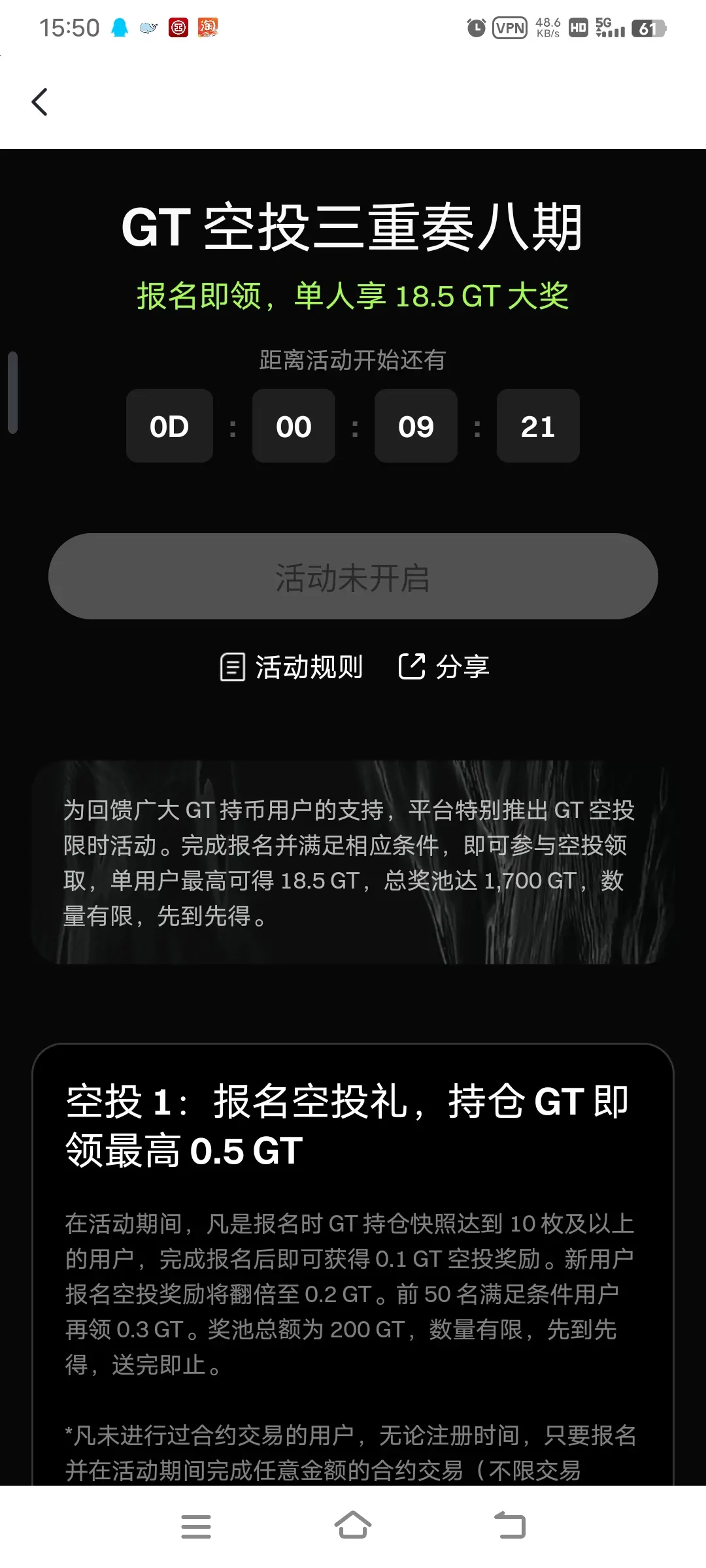Tap the VPN indicator in the status bar
This screenshot has width=706, height=1568.
point(510,26)
